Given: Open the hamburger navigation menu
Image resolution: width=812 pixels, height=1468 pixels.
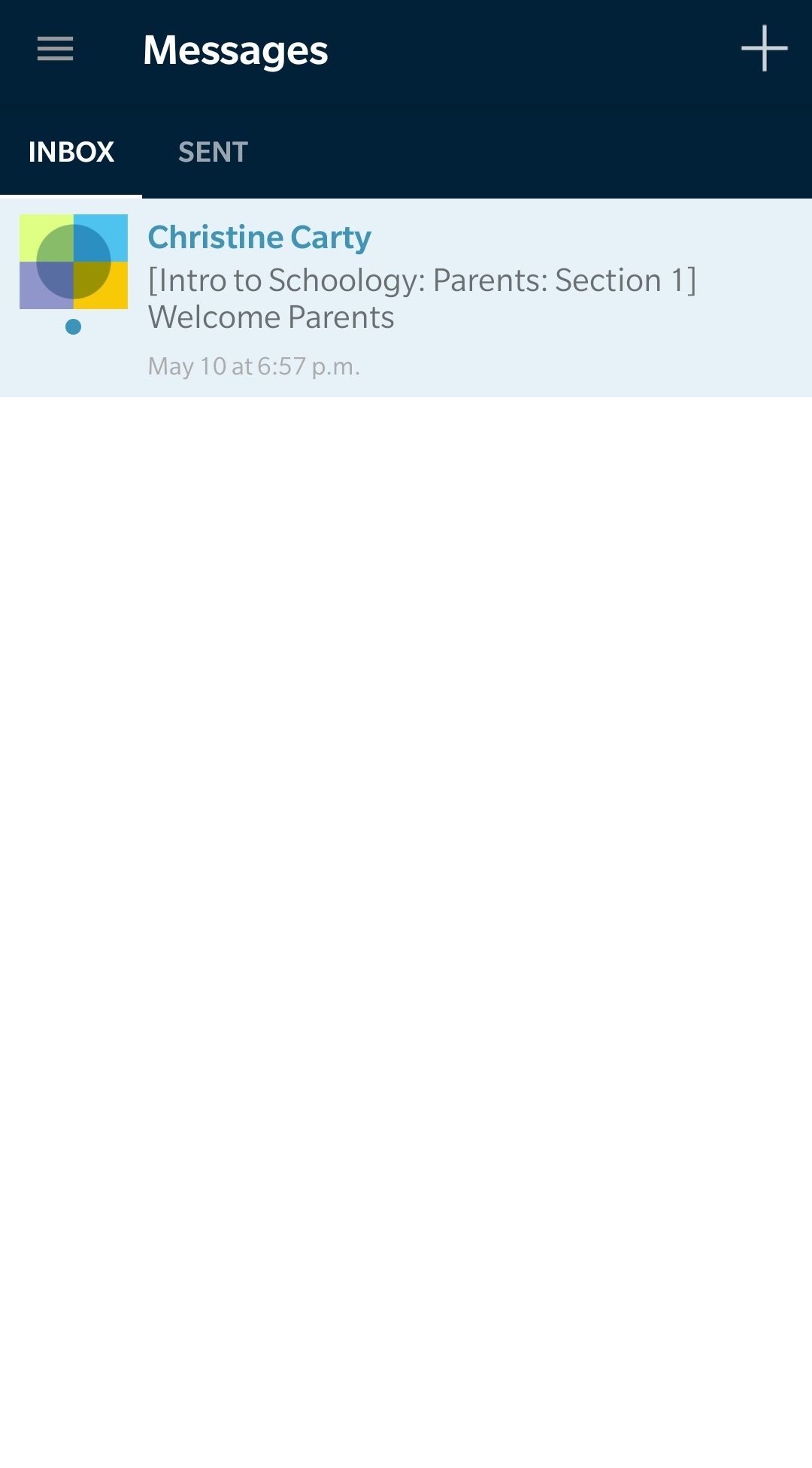Looking at the screenshot, I should tap(55, 50).
